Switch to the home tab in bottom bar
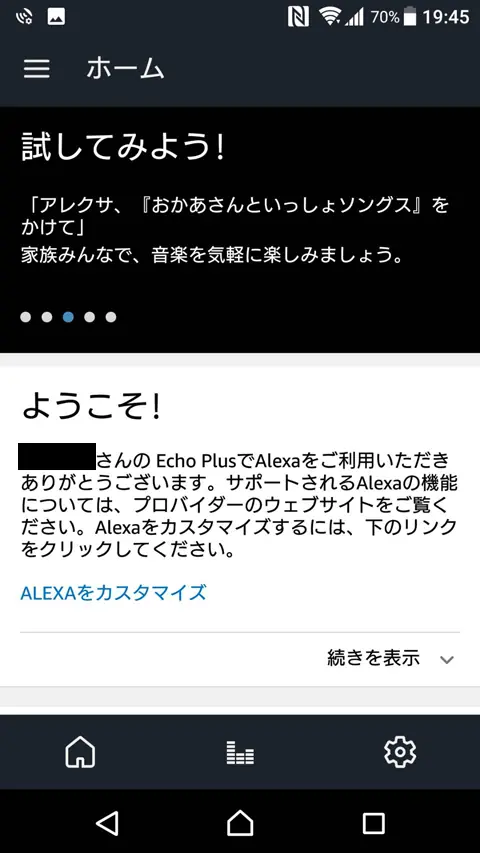Image resolution: width=480 pixels, height=853 pixels. click(x=80, y=752)
